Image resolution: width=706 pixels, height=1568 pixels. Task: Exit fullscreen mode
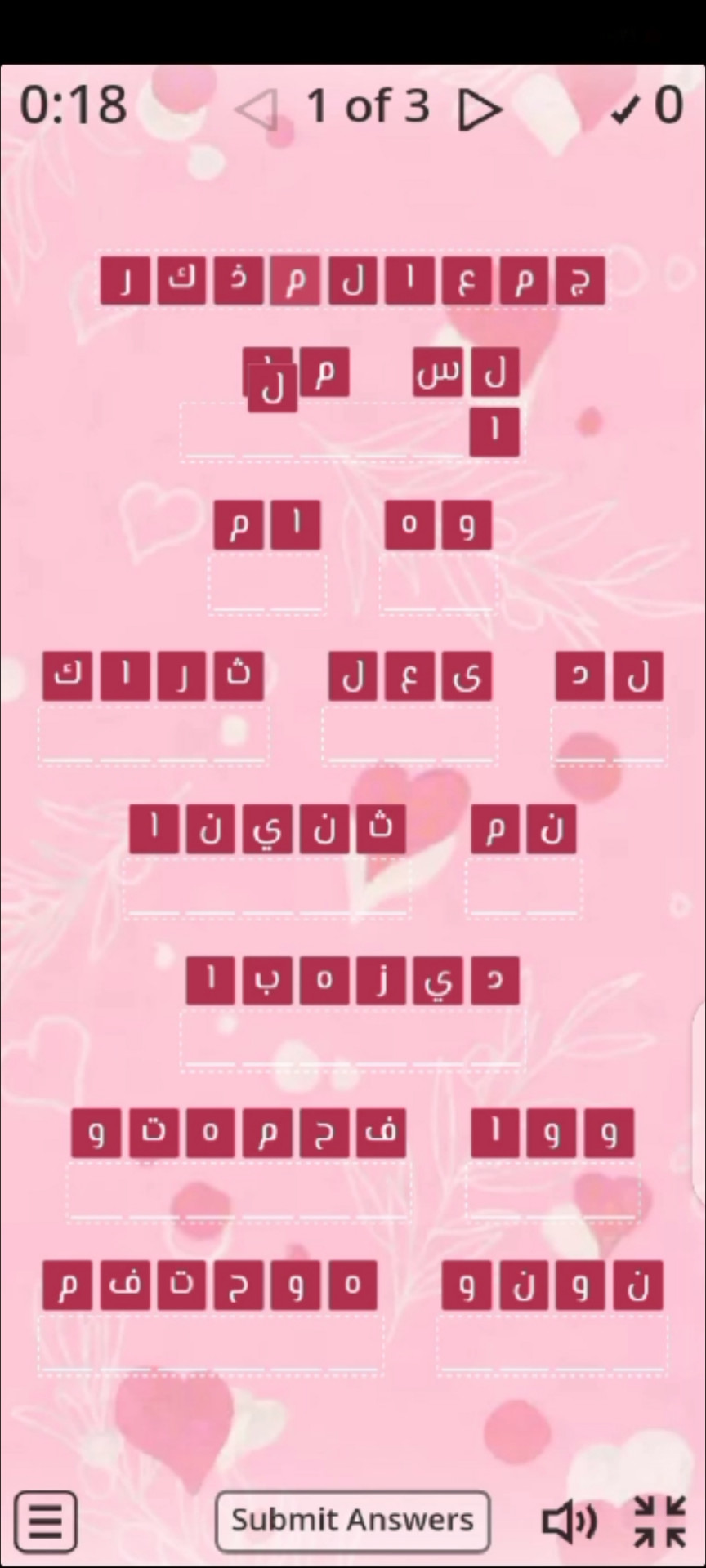[659, 1522]
